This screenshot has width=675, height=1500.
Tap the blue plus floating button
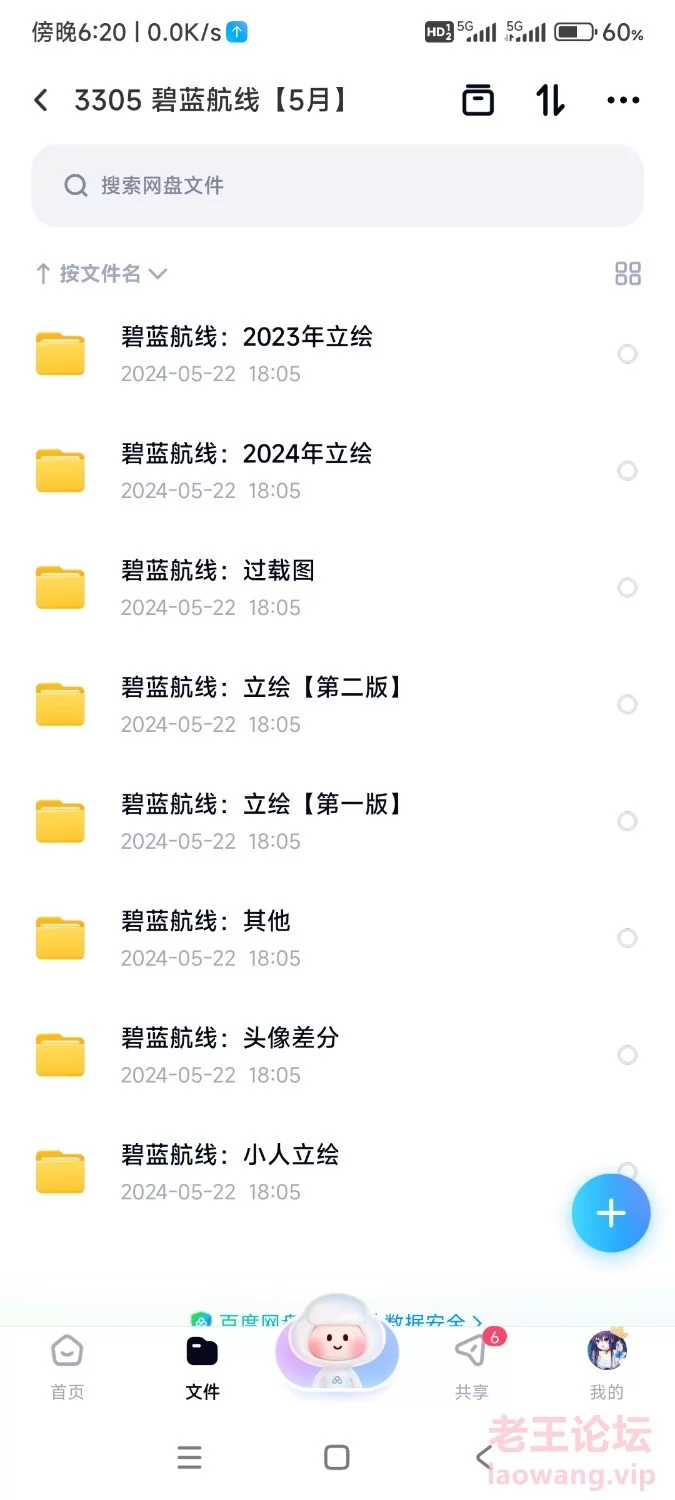(x=611, y=1214)
